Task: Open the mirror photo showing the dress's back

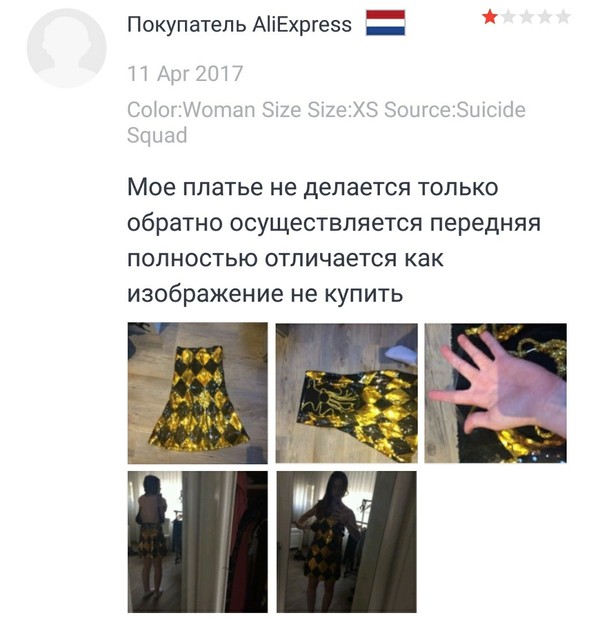Action: click(198, 541)
